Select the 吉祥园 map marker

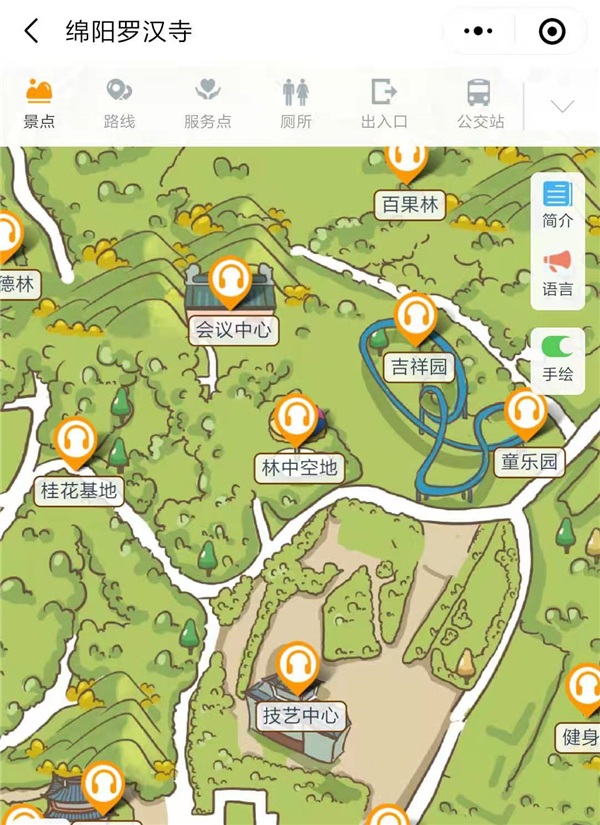click(416, 318)
